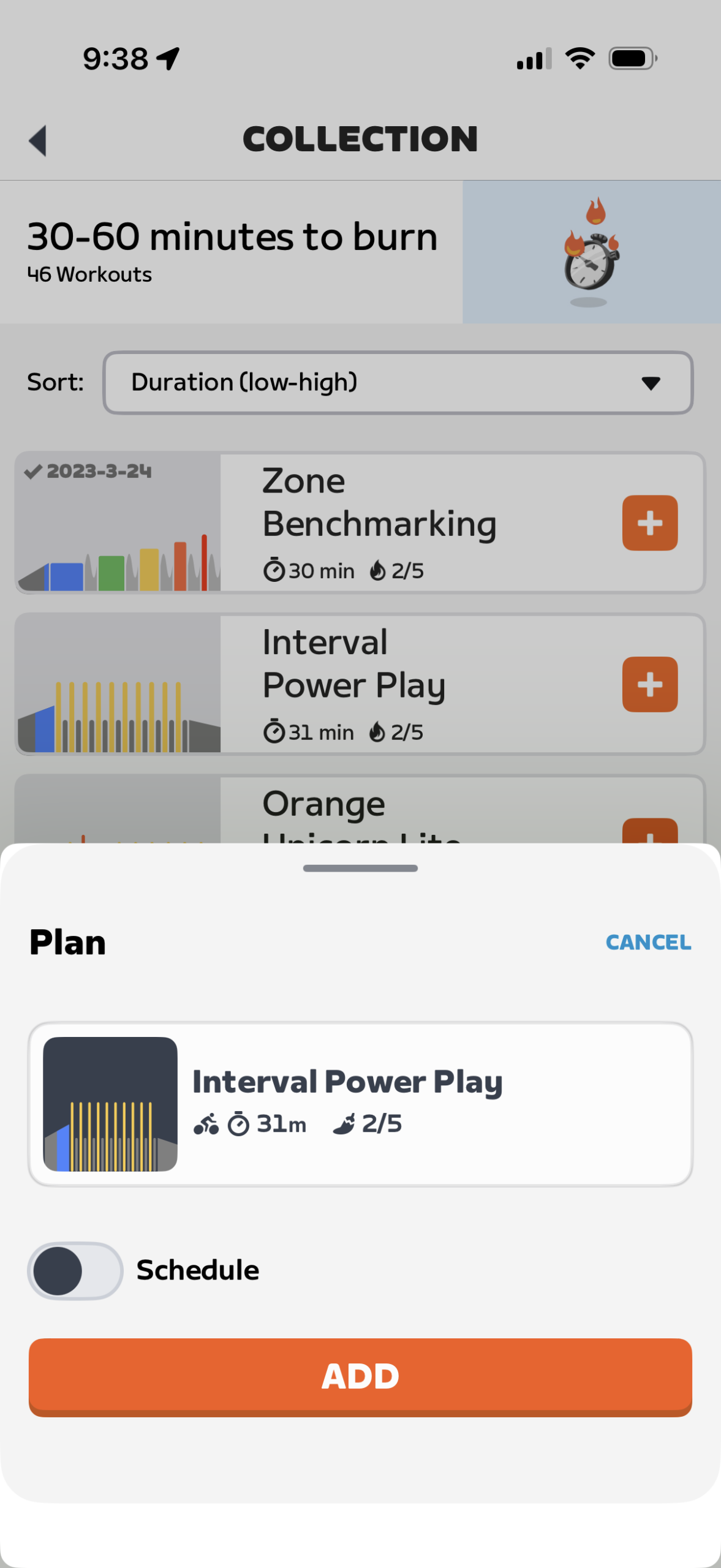Toggle the Schedule switch on
The width and height of the screenshot is (721, 1568).
point(75,1271)
